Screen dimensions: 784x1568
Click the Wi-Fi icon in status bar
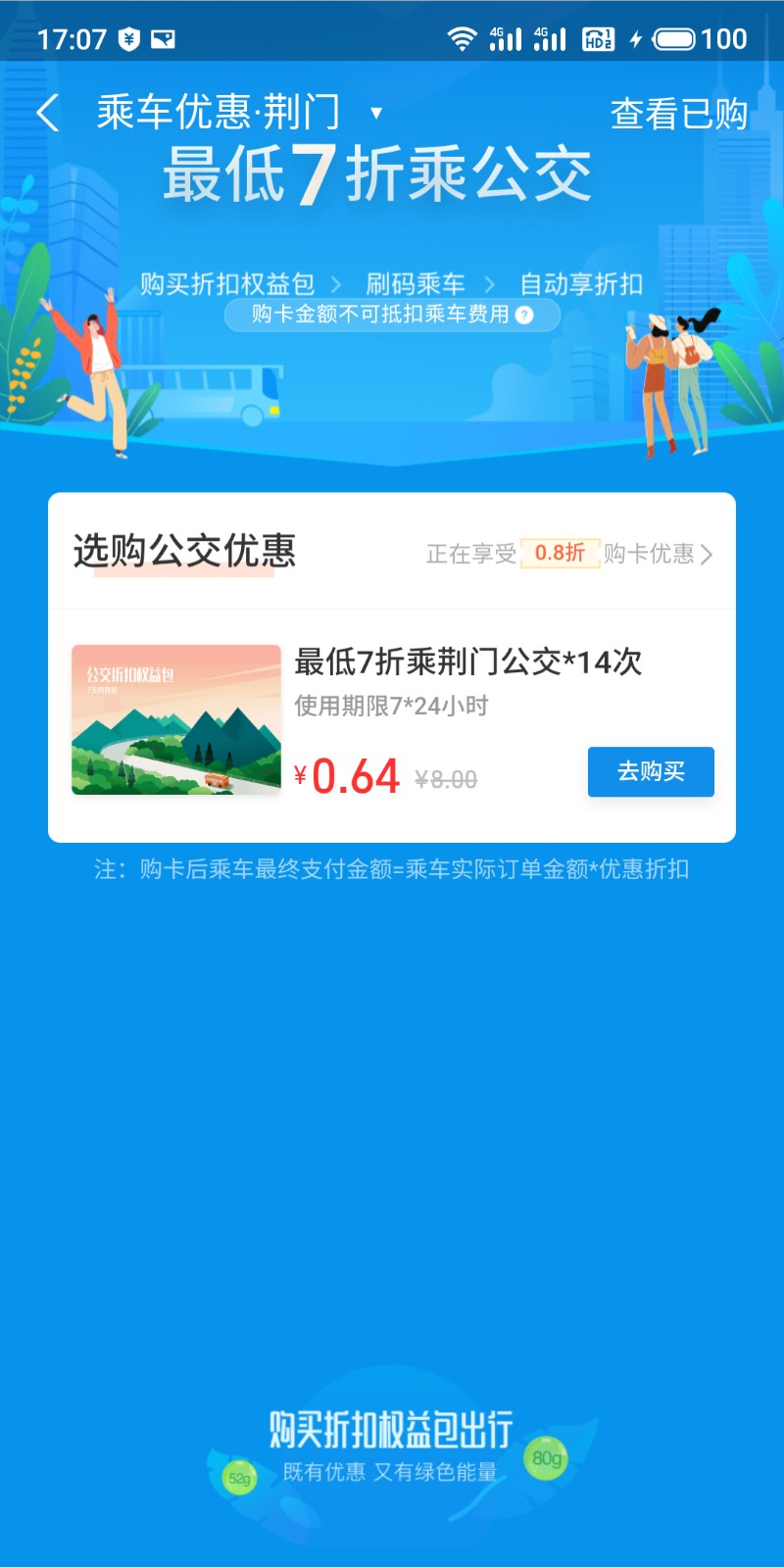pos(461,37)
